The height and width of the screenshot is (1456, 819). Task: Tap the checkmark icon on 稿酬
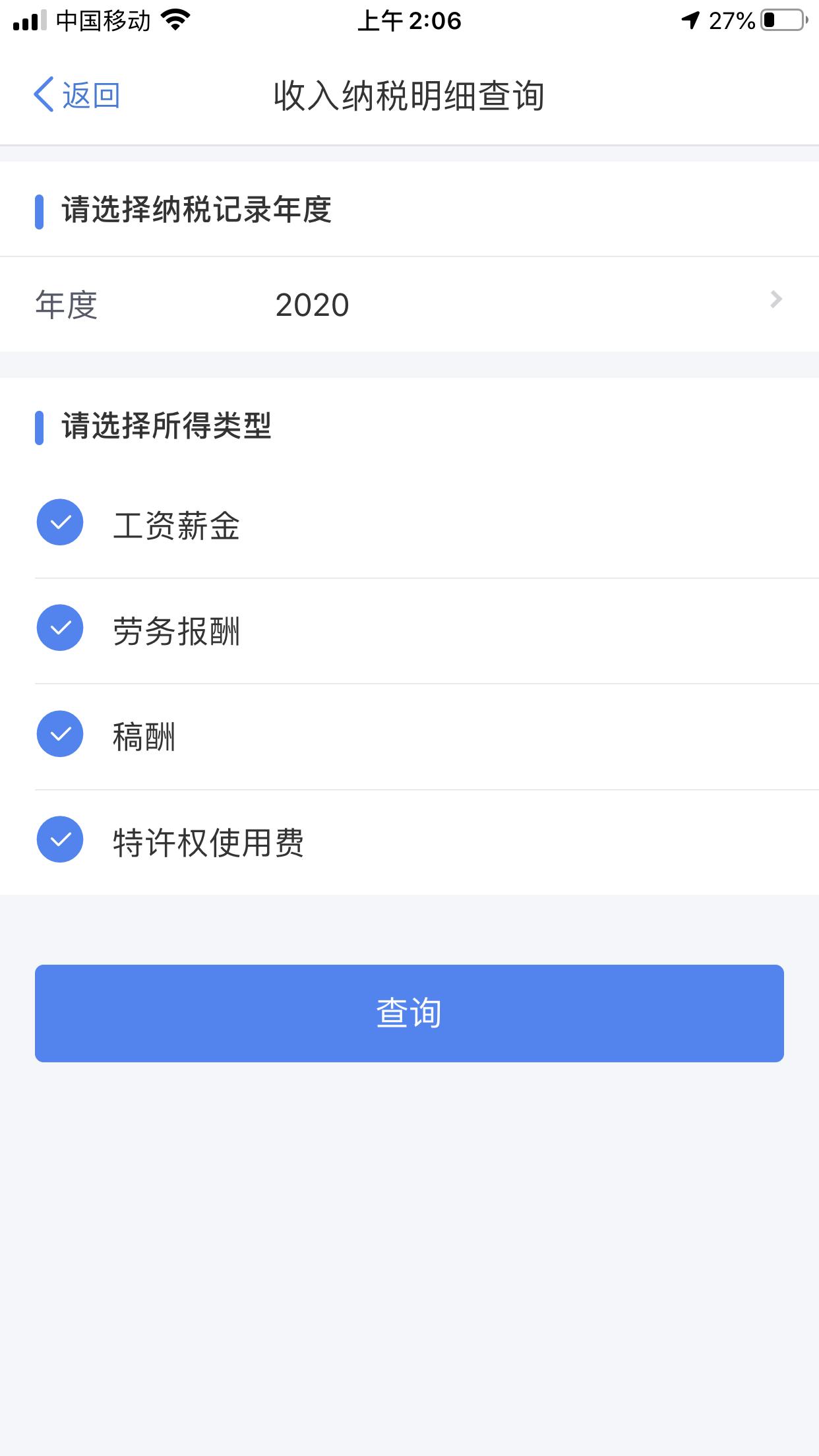pyautogui.click(x=59, y=734)
